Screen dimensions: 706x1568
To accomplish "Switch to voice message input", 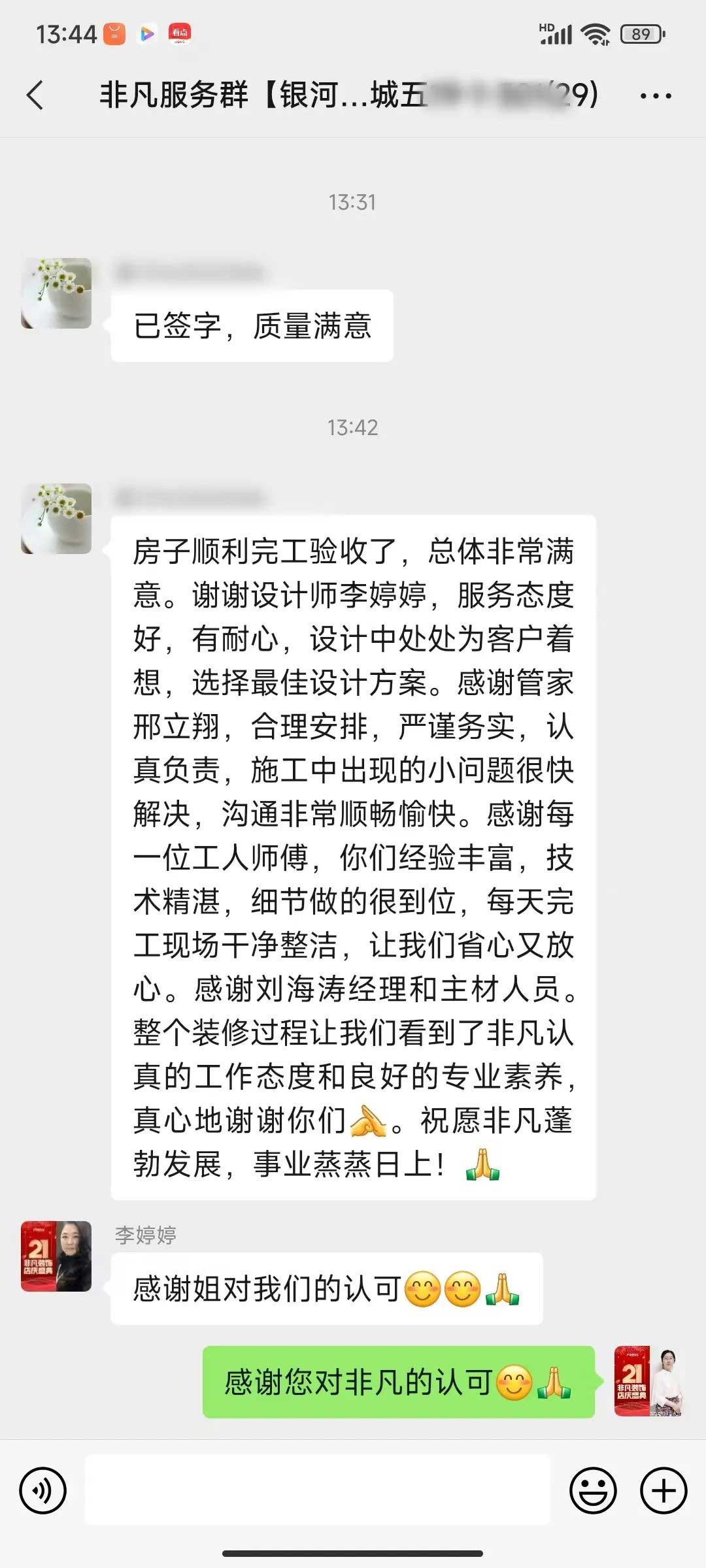I will (x=43, y=1490).
